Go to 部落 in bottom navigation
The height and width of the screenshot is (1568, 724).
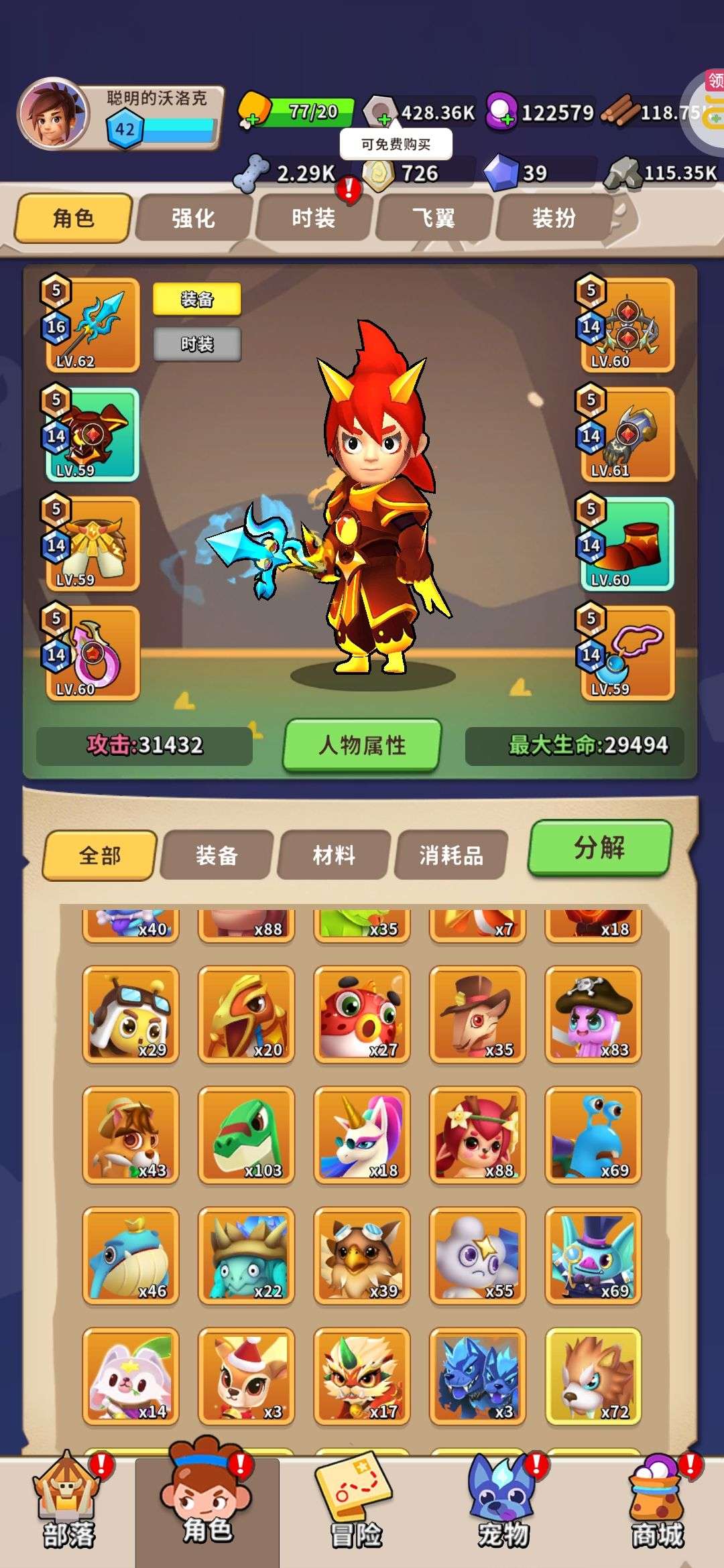coord(68,1508)
